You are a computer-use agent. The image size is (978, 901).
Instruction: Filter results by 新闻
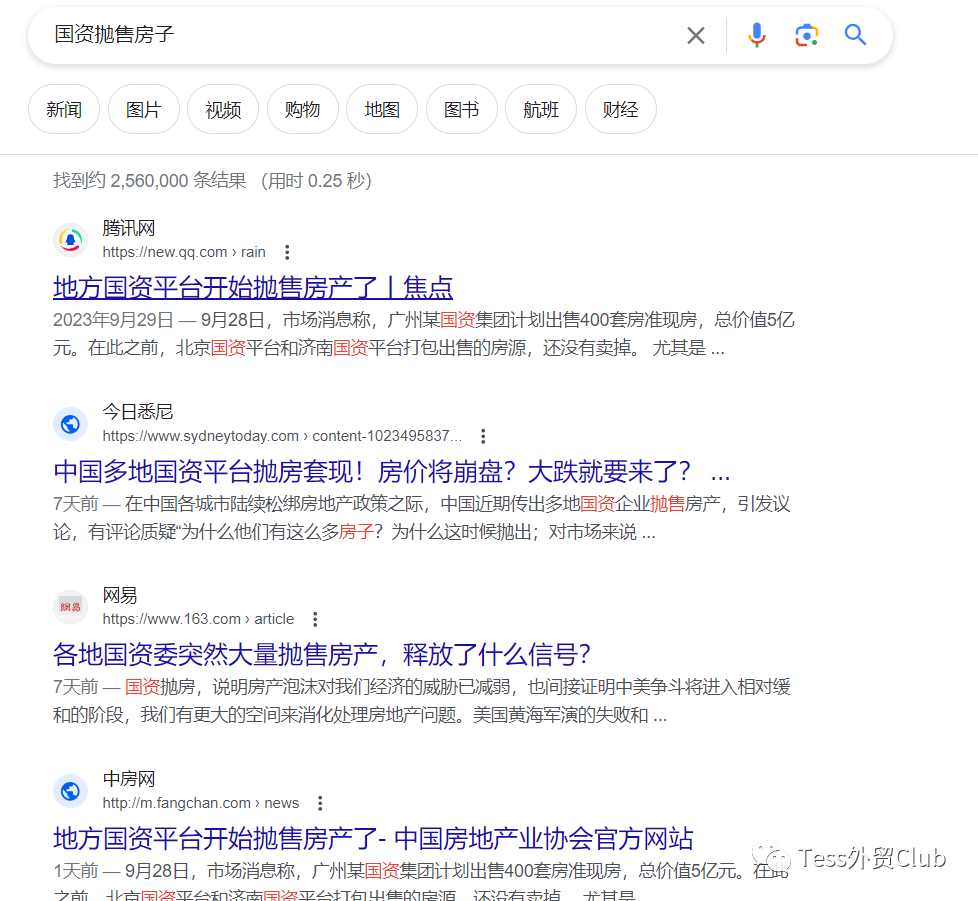(x=64, y=110)
